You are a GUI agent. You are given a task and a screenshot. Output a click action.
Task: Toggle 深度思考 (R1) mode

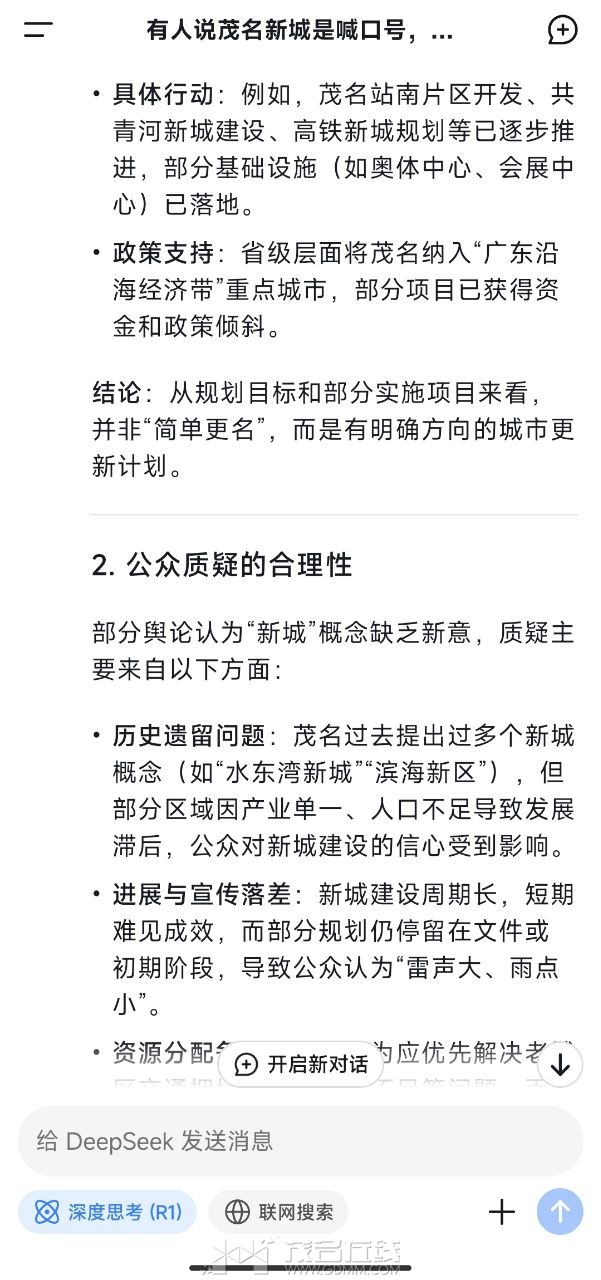tap(108, 1212)
